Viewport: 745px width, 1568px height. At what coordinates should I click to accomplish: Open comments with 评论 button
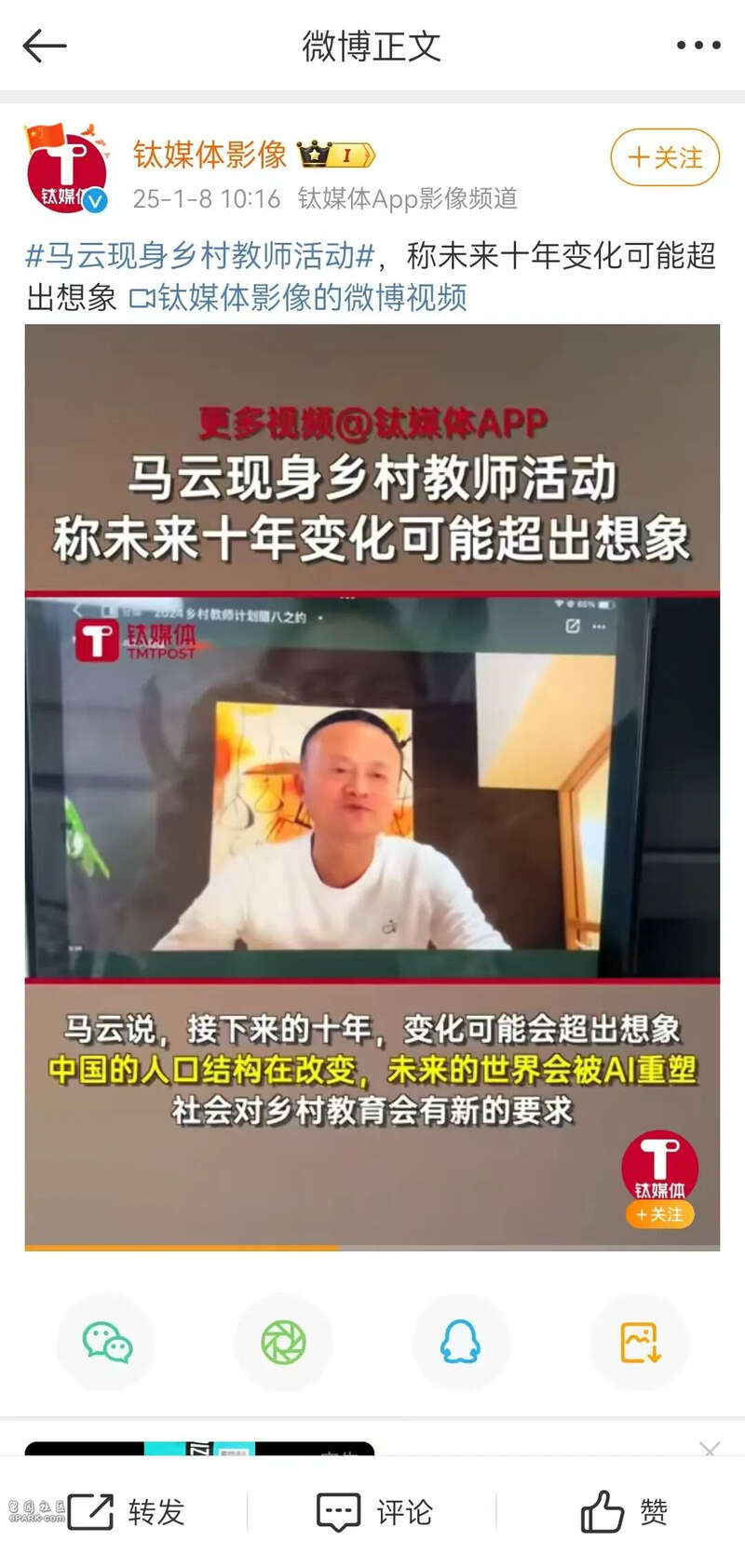tap(374, 1512)
